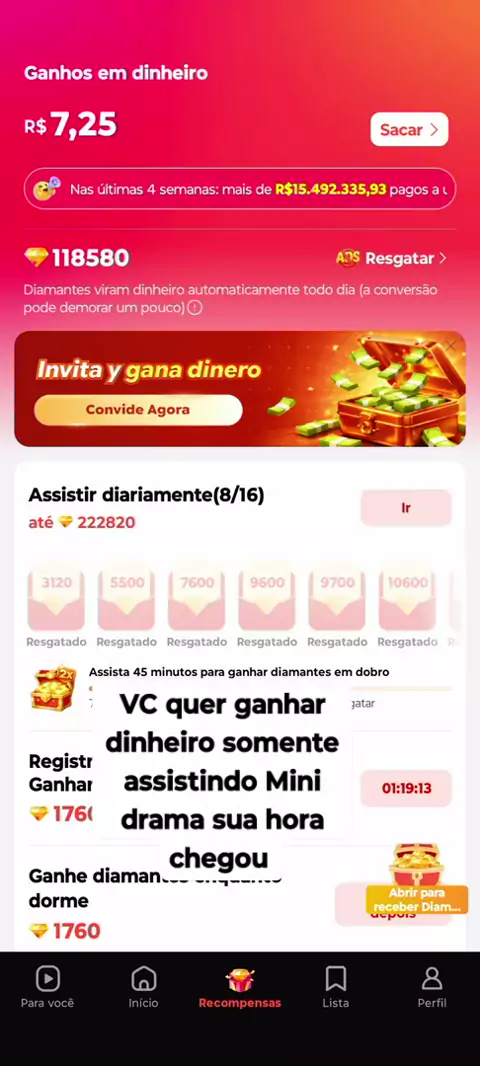
Task: Tap Convide Agora on the invite banner
Action: pyautogui.click(x=138, y=410)
